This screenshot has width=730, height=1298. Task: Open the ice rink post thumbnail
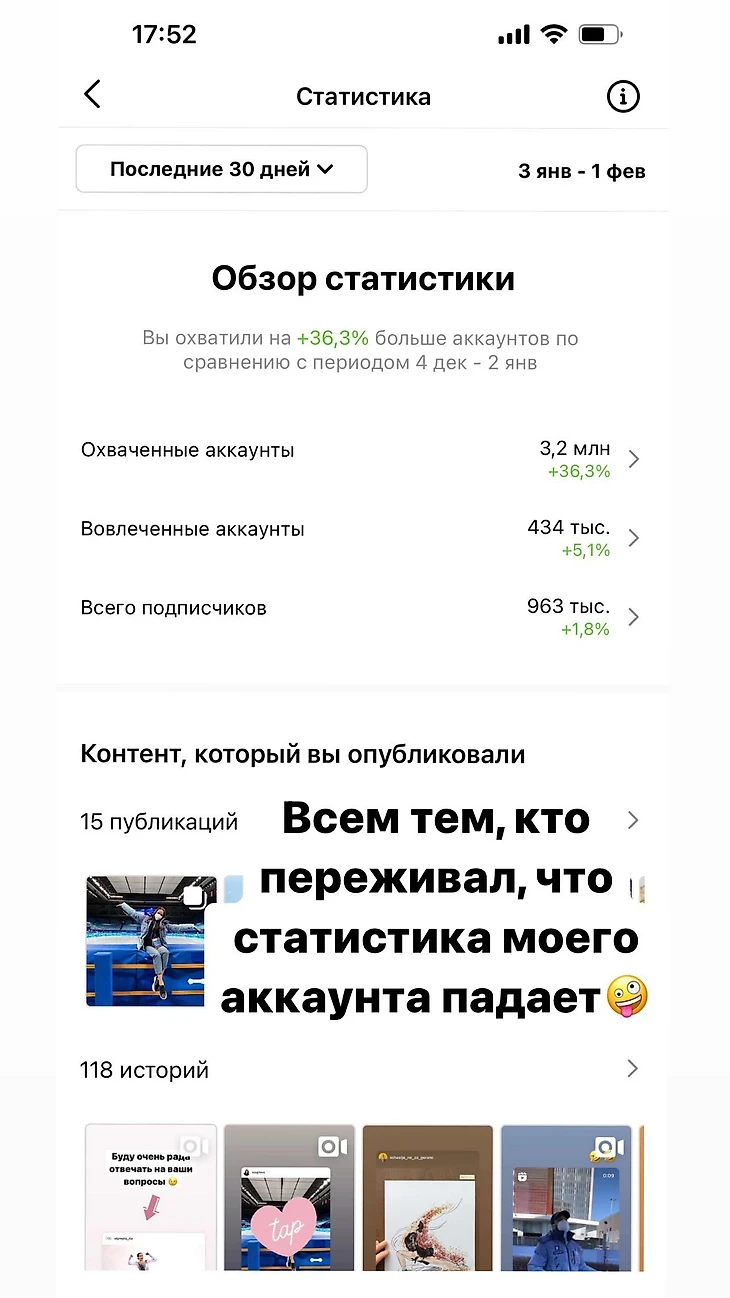(151, 940)
